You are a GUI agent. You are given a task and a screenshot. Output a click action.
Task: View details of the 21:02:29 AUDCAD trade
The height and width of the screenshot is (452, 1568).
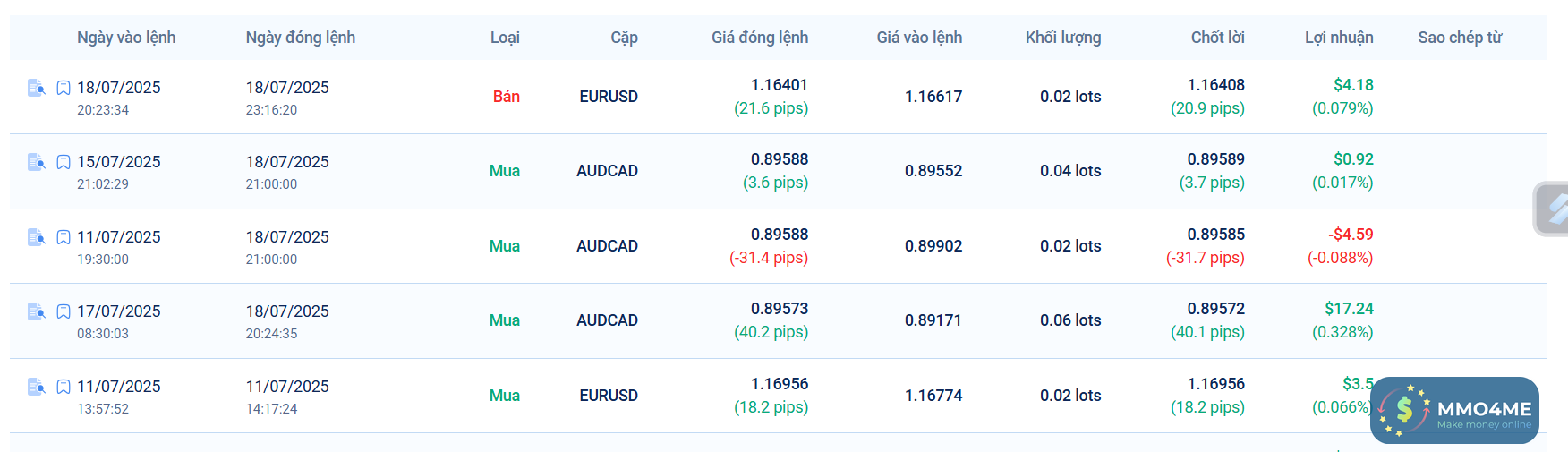click(36, 162)
